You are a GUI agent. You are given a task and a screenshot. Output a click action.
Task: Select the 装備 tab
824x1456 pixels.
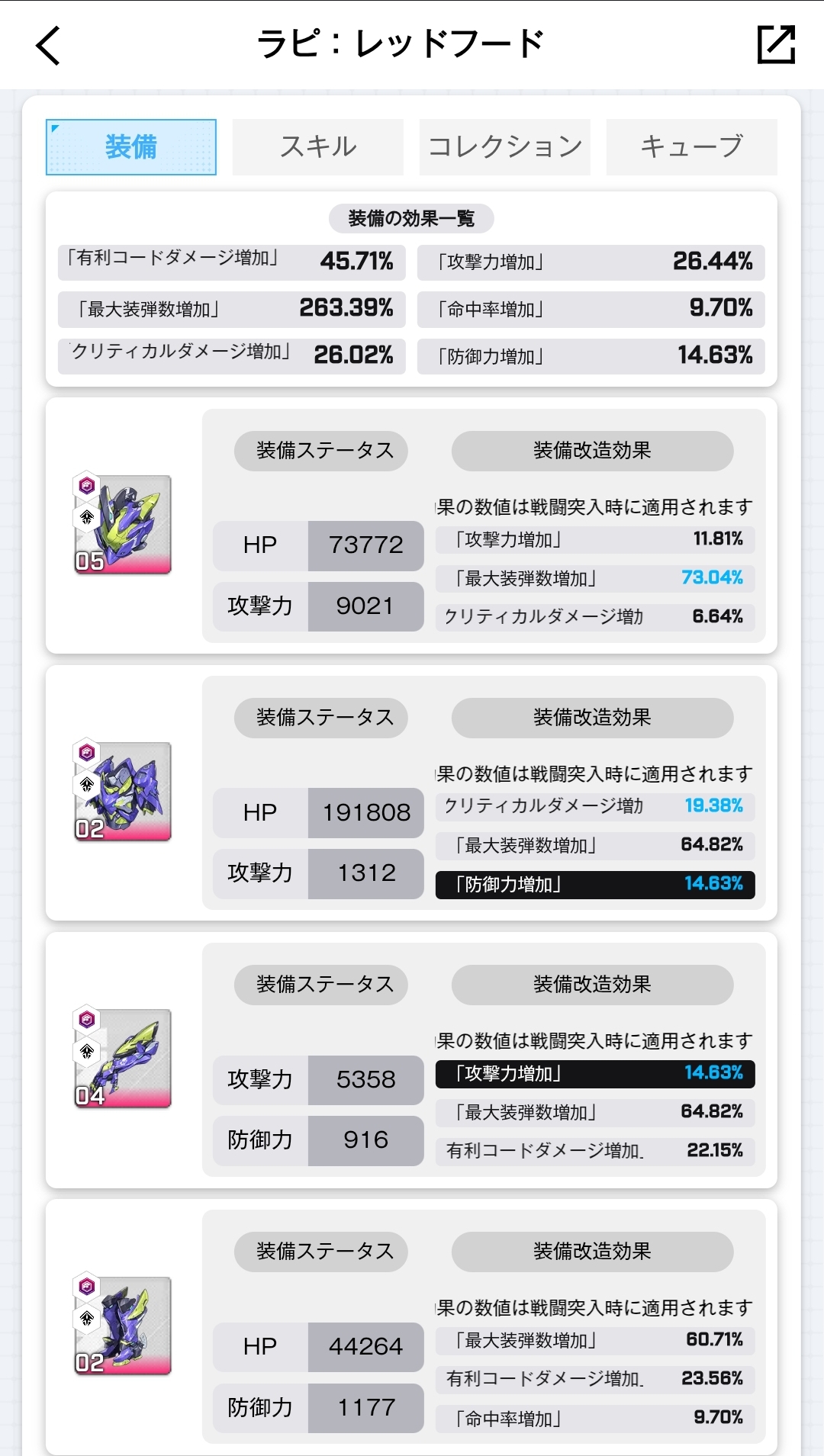[x=131, y=146]
